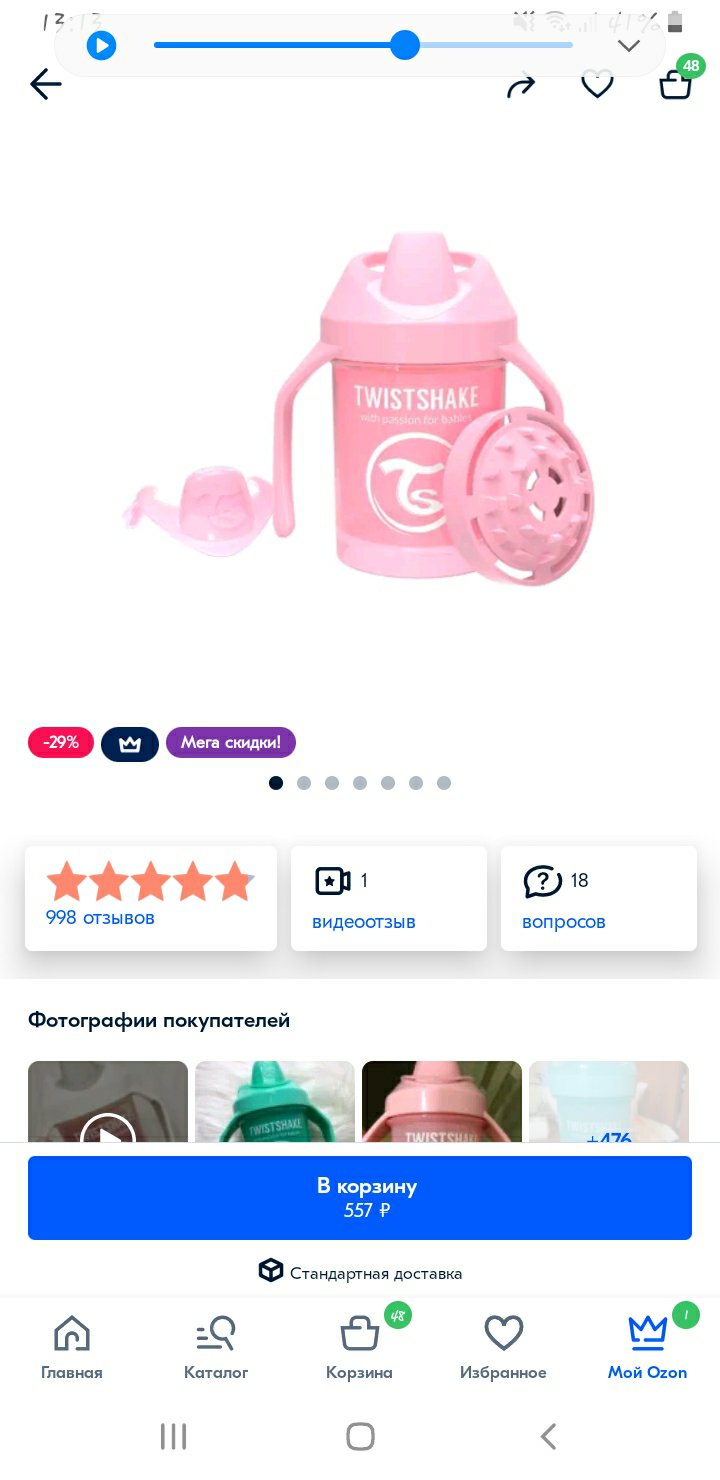
Task: Play the first customer video thumbnail
Action: 108,1102
